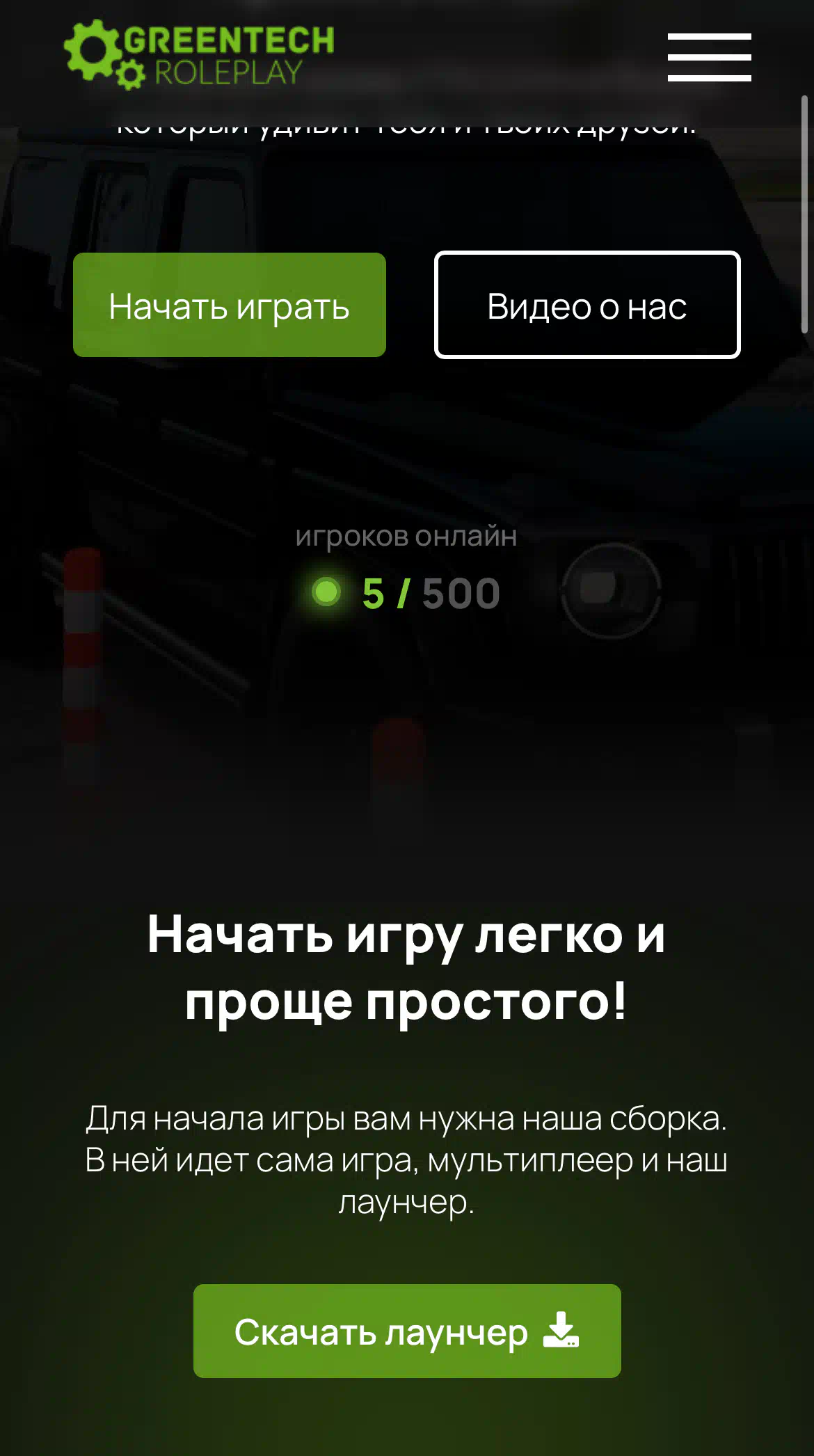Image resolution: width=814 pixels, height=1456 pixels.
Task: Tap the Начать играть button
Action: (x=230, y=305)
